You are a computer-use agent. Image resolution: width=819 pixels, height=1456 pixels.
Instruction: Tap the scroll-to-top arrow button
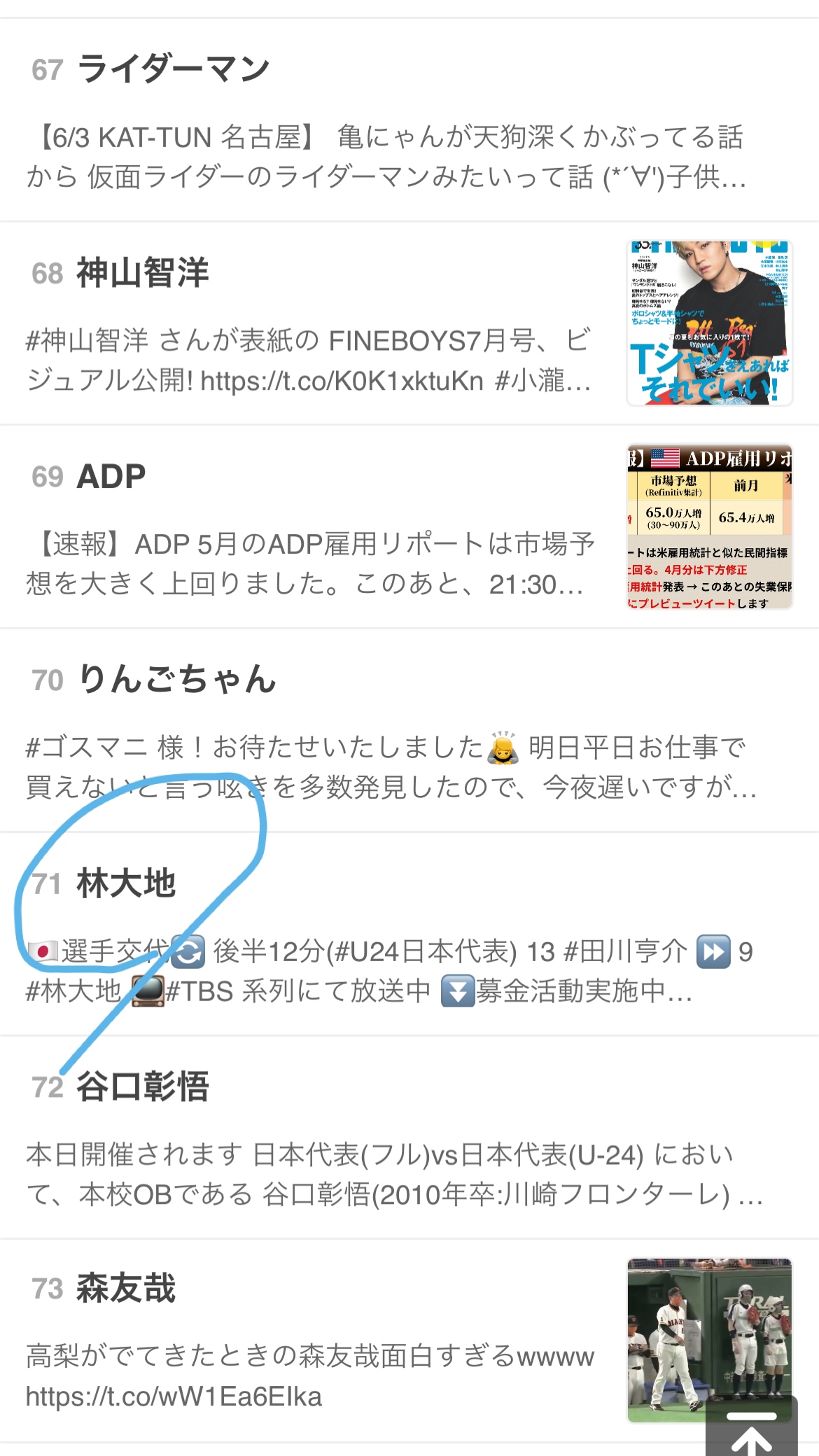click(x=752, y=1431)
